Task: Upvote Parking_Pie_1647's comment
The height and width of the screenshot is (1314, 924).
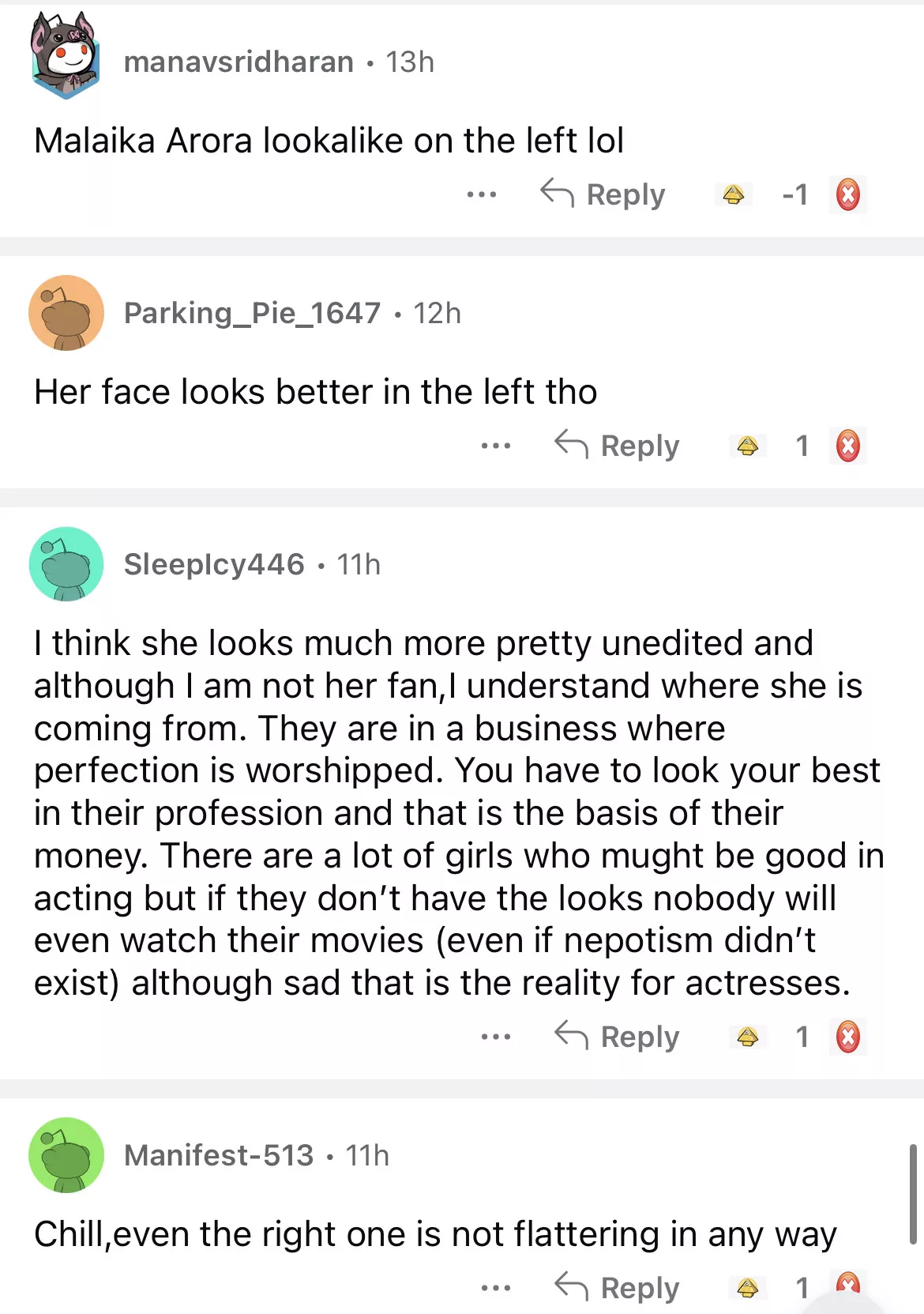Action: [x=747, y=446]
